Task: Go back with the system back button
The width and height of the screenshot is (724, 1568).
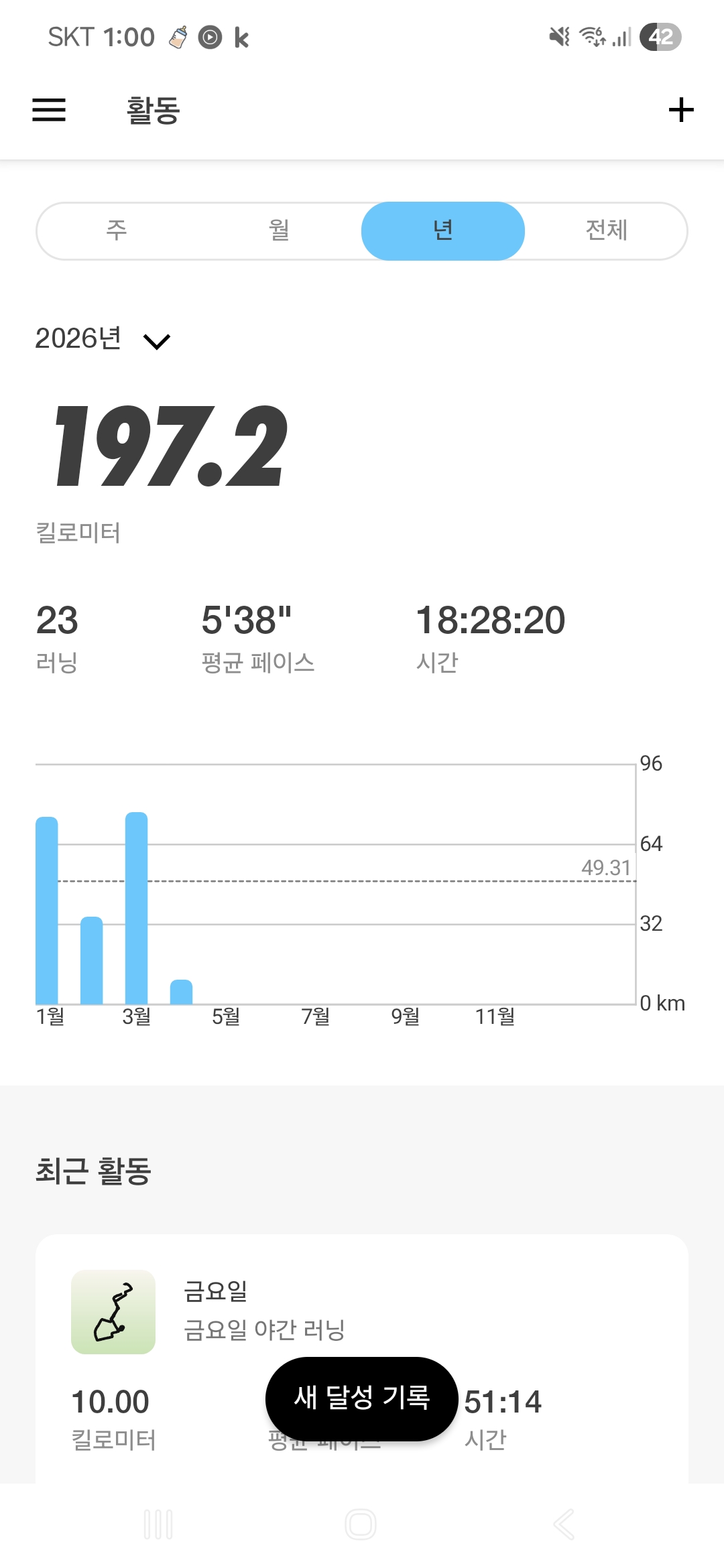Action: tap(564, 1524)
